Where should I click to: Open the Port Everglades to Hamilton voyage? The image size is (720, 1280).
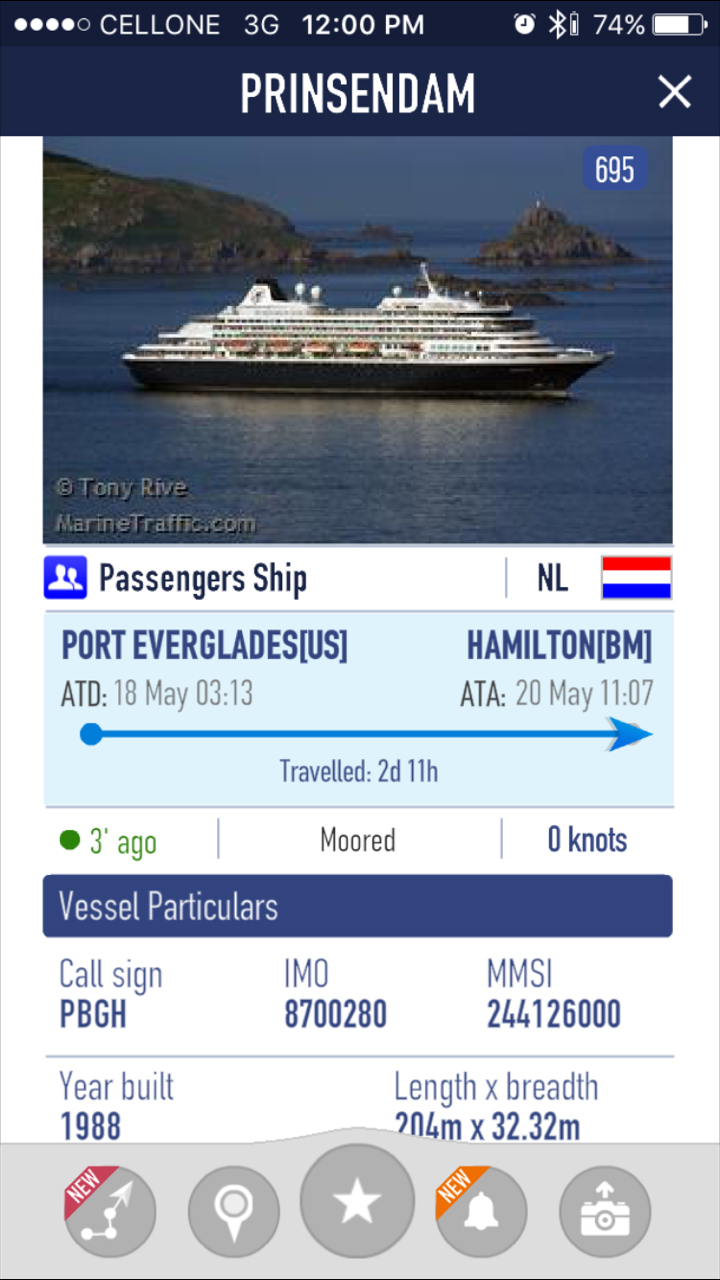(x=357, y=708)
